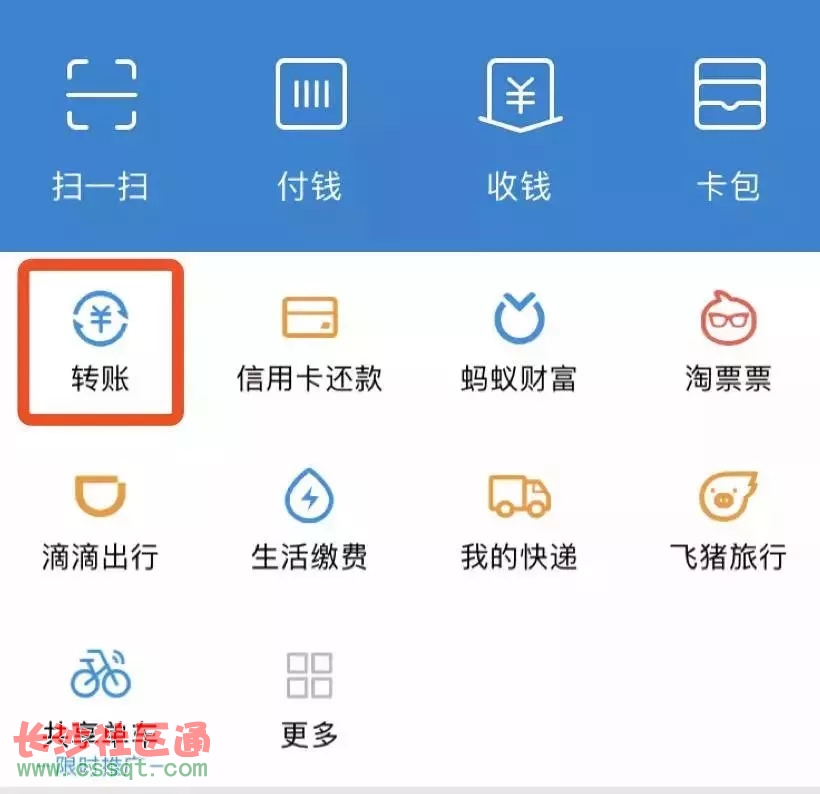Screen dimensions: 820x794
Task: Tap the shared bicycle icon
Action: click(100, 675)
